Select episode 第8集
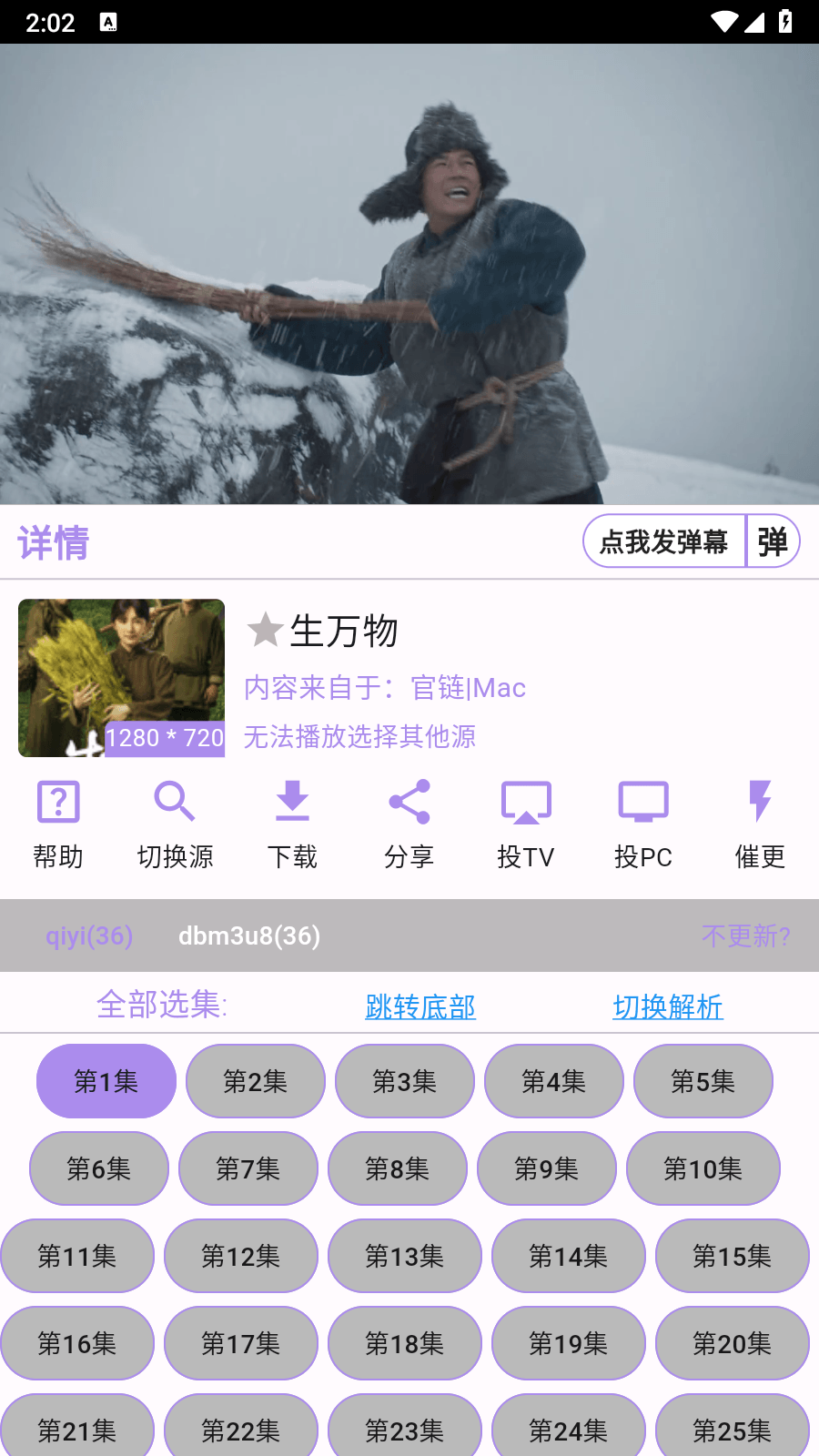 [398, 1168]
